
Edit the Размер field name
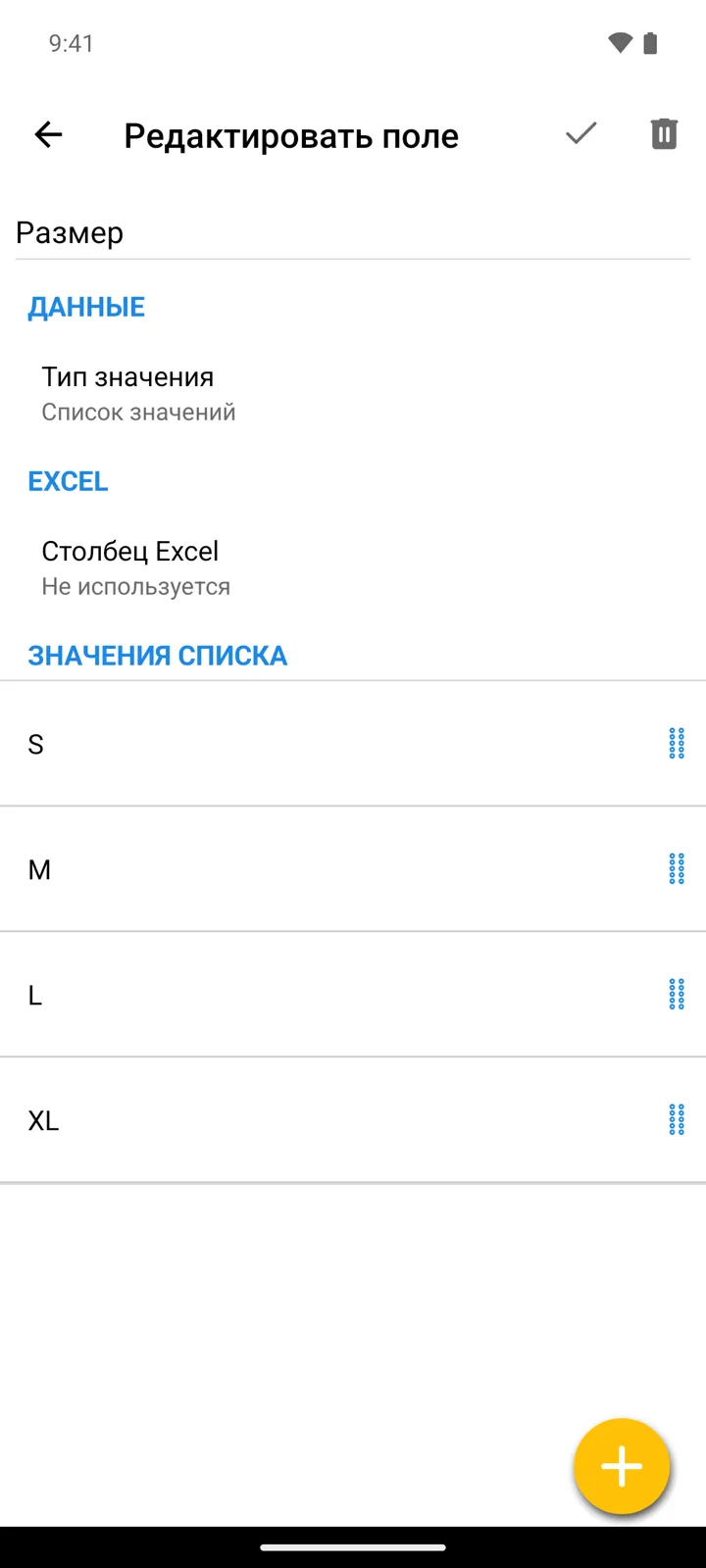(353, 233)
